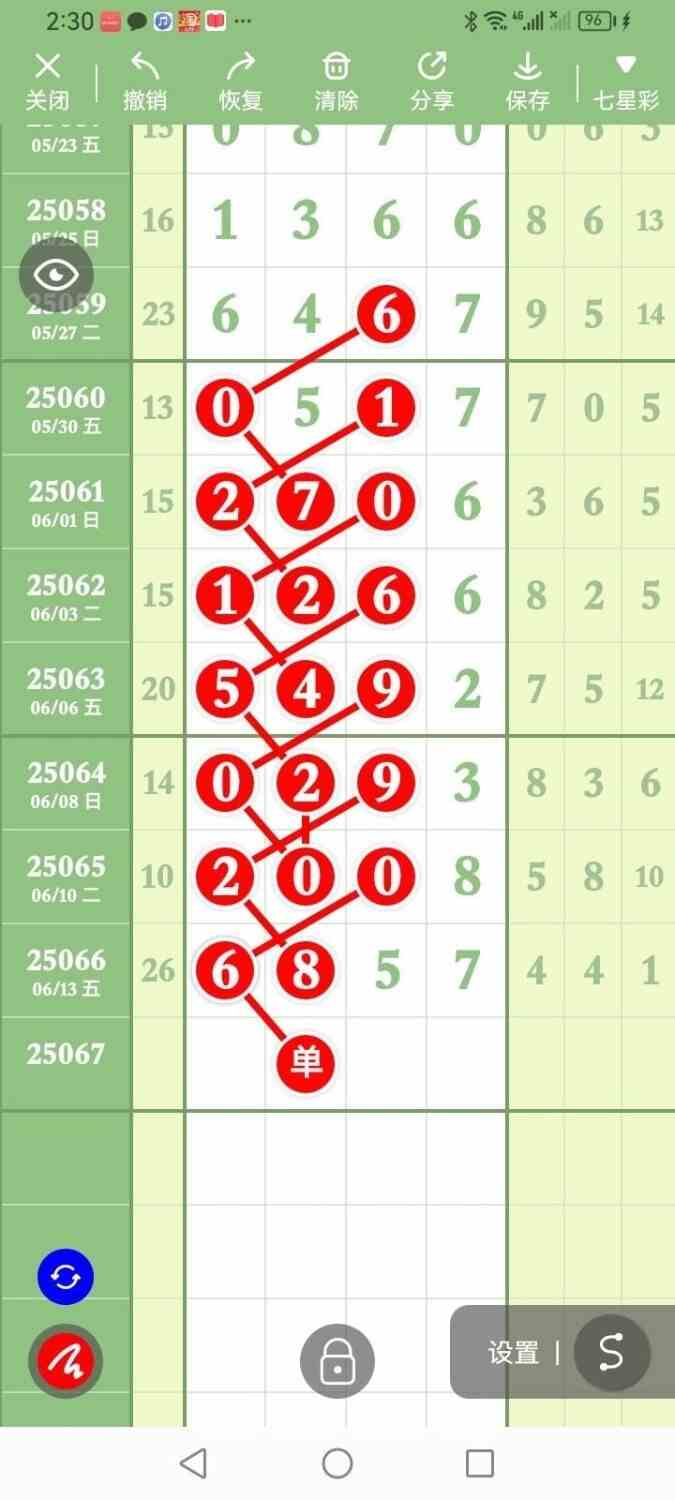Undo the last drawing action
The image size is (675, 1500).
point(145,82)
